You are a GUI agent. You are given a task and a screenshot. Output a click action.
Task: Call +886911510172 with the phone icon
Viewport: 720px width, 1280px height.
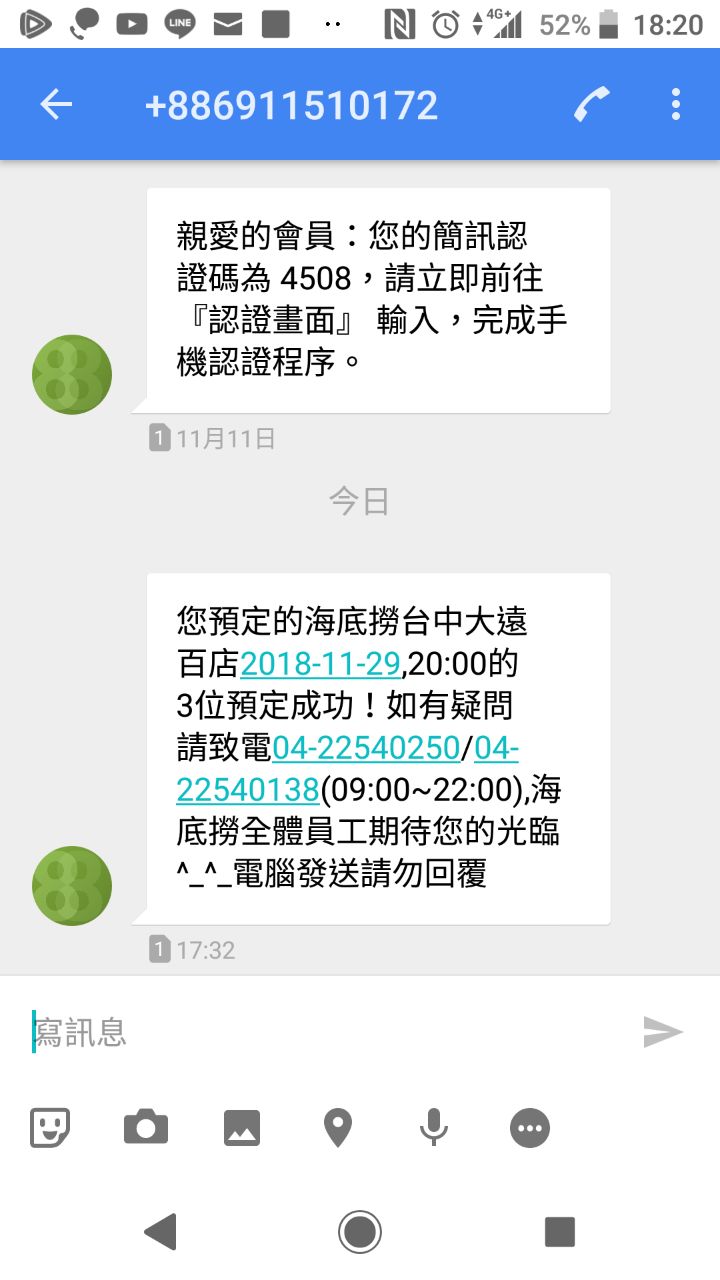pyautogui.click(x=592, y=105)
